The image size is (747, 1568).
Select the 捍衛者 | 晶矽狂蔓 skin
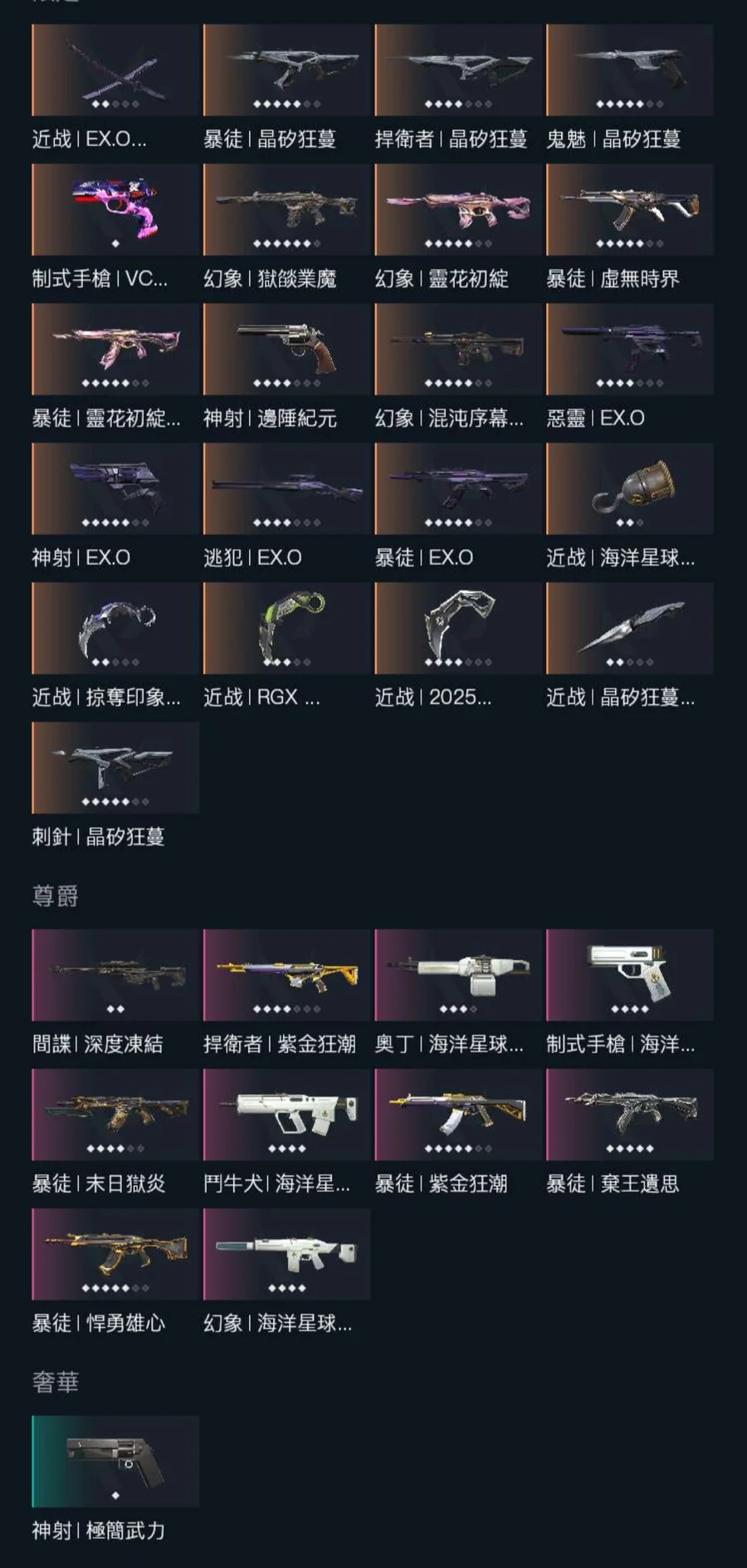coord(458,71)
